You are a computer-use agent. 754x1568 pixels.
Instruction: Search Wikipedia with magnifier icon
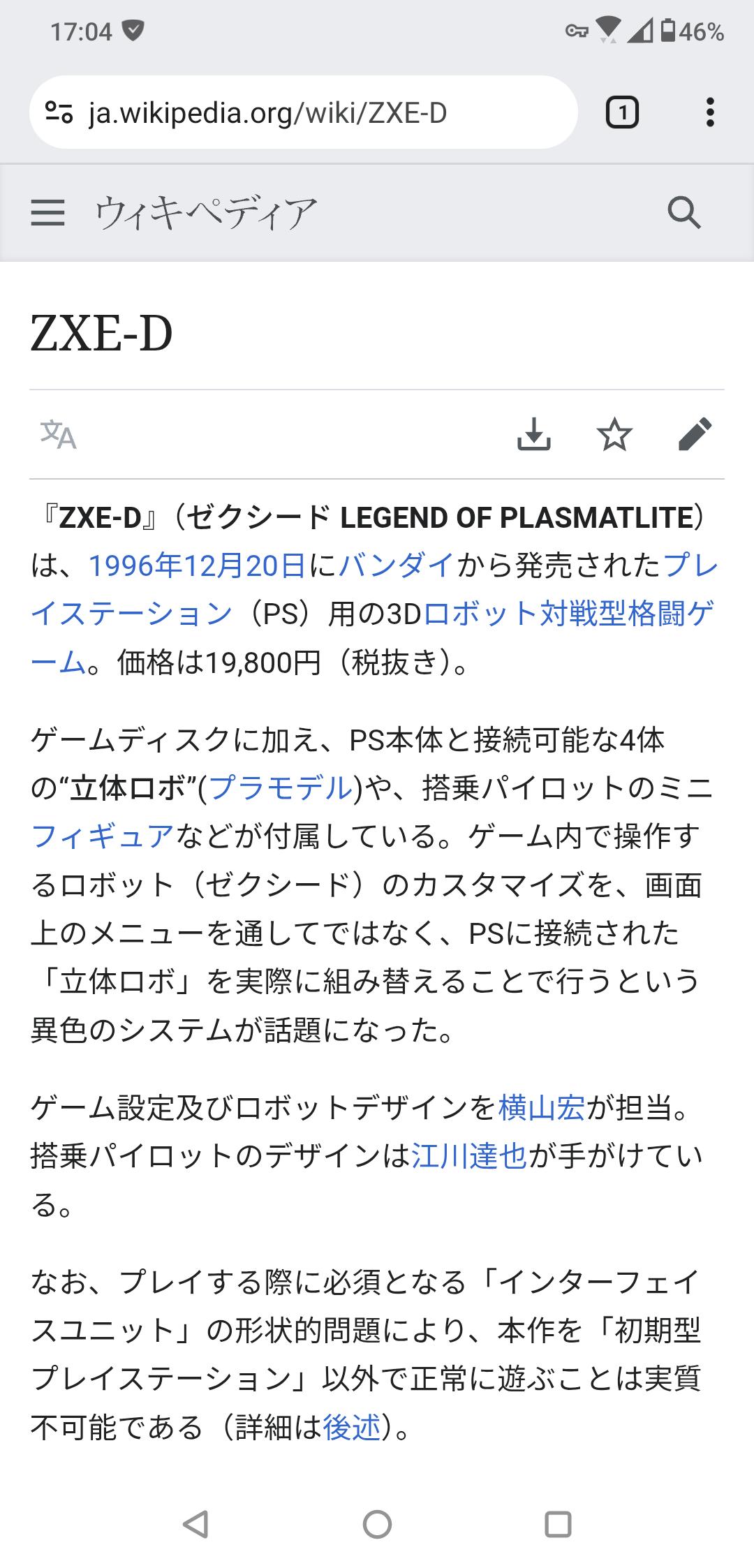(x=683, y=212)
